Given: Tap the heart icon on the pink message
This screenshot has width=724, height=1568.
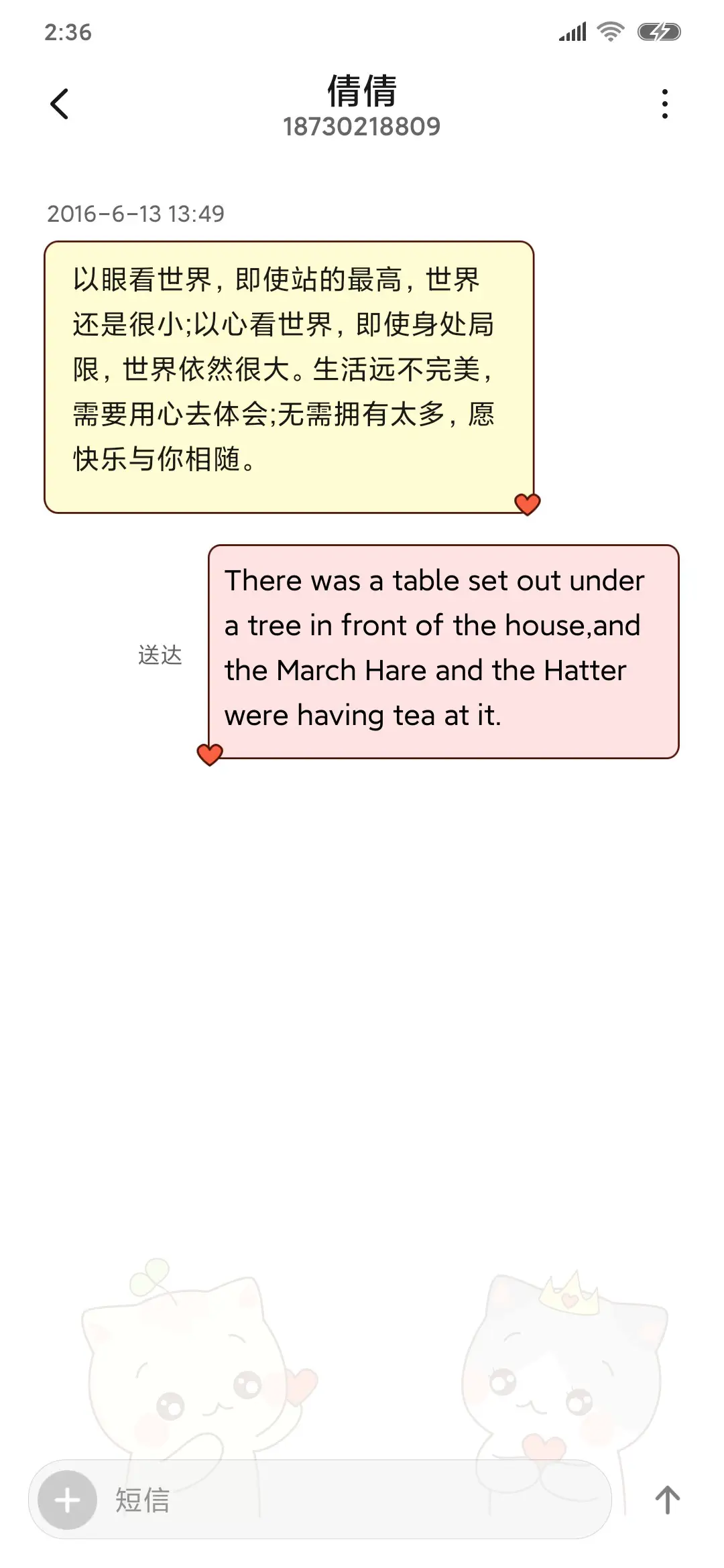Looking at the screenshot, I should pos(211,753).
